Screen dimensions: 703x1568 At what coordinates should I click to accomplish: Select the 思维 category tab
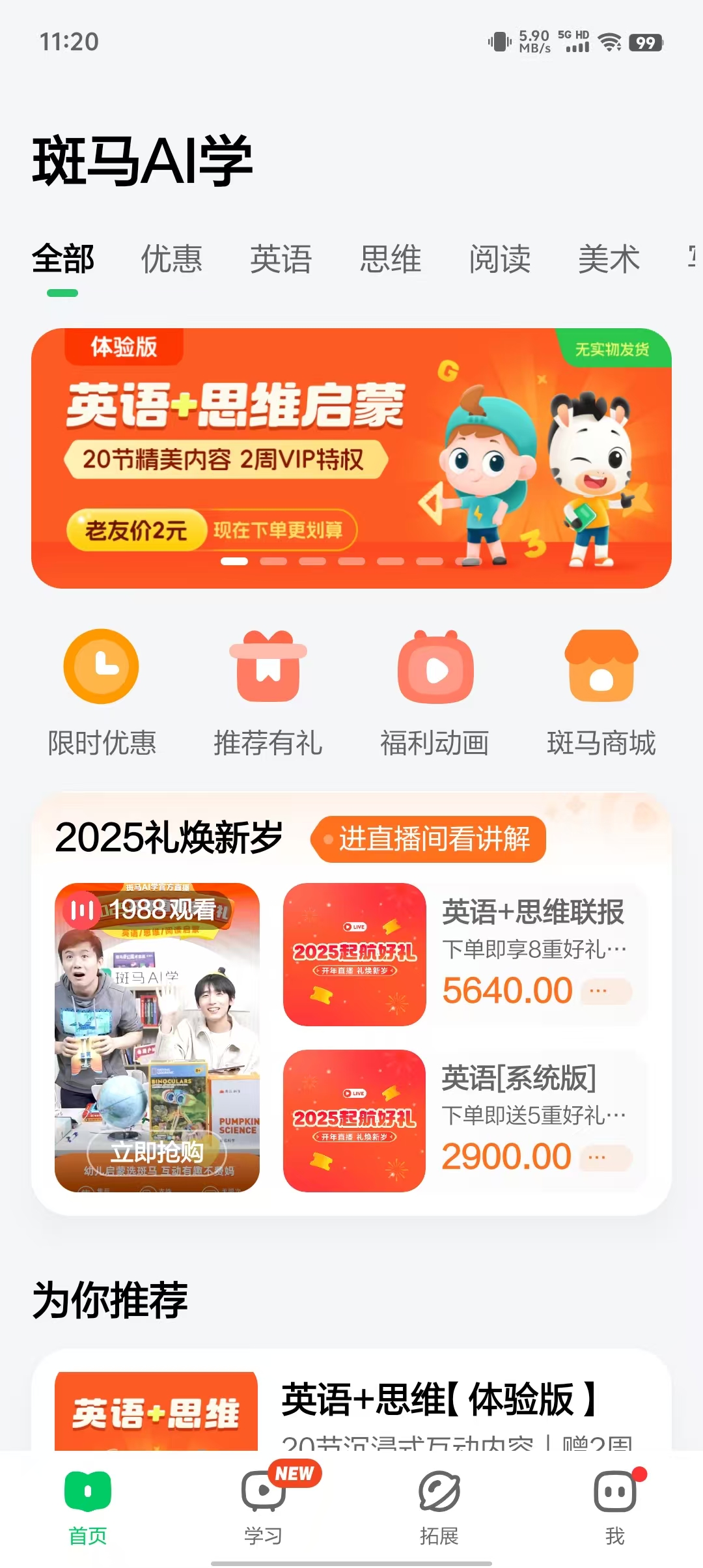click(x=391, y=259)
